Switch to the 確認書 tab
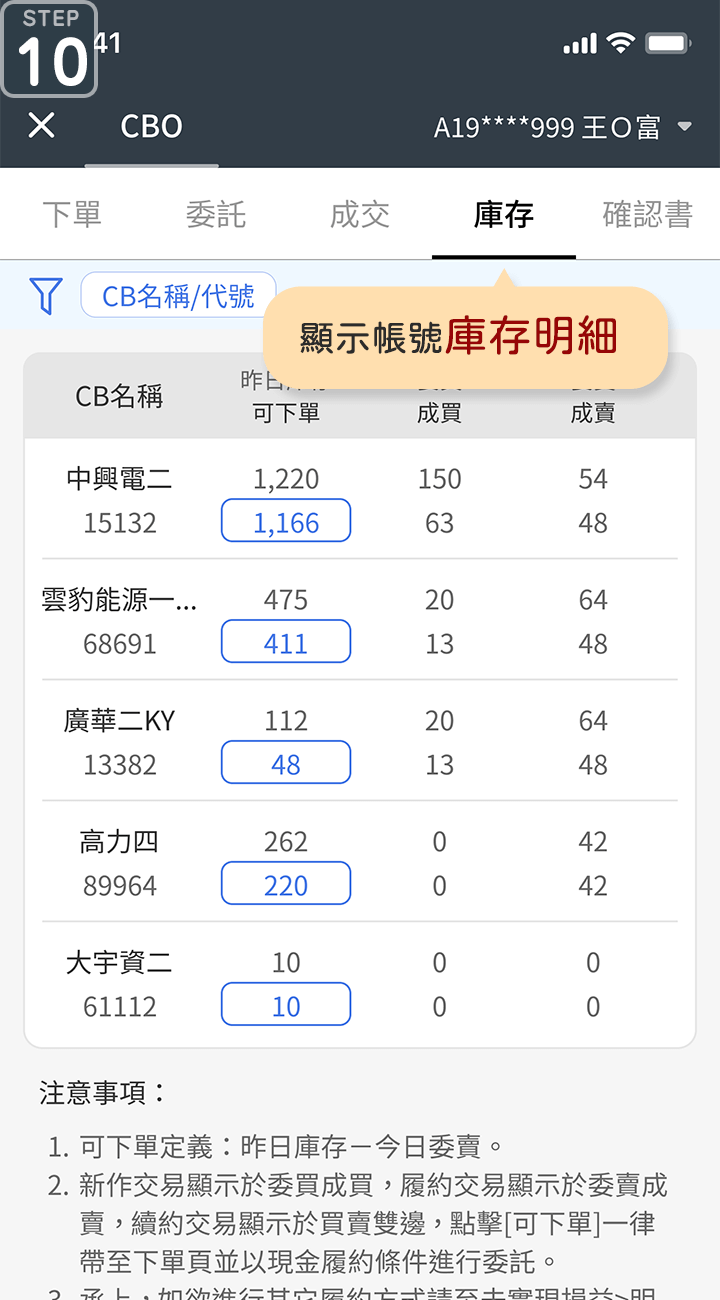This screenshot has width=720, height=1300. [648, 214]
